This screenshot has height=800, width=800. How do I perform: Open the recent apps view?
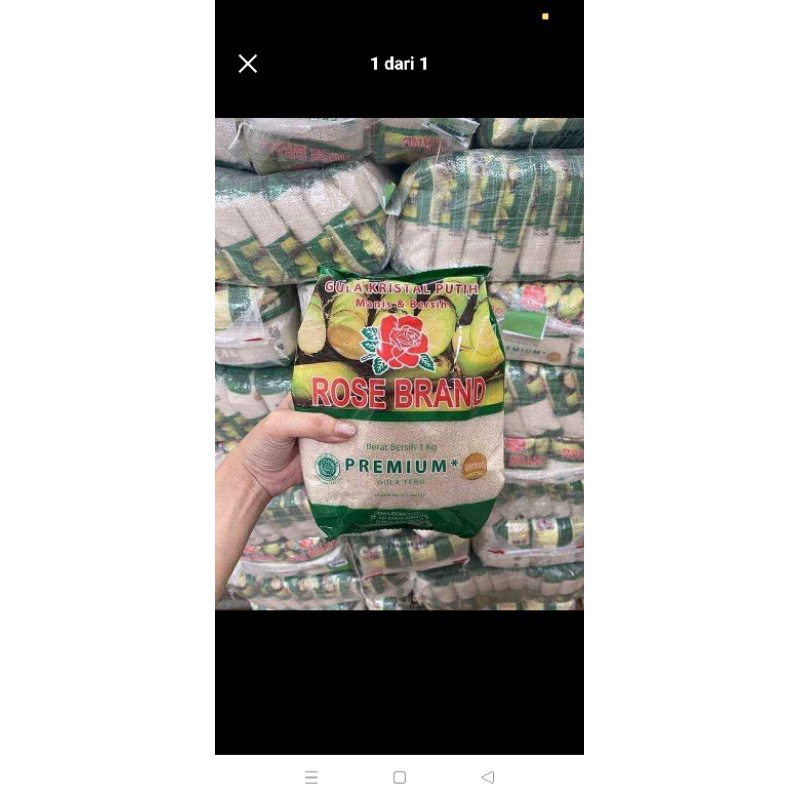[311, 777]
